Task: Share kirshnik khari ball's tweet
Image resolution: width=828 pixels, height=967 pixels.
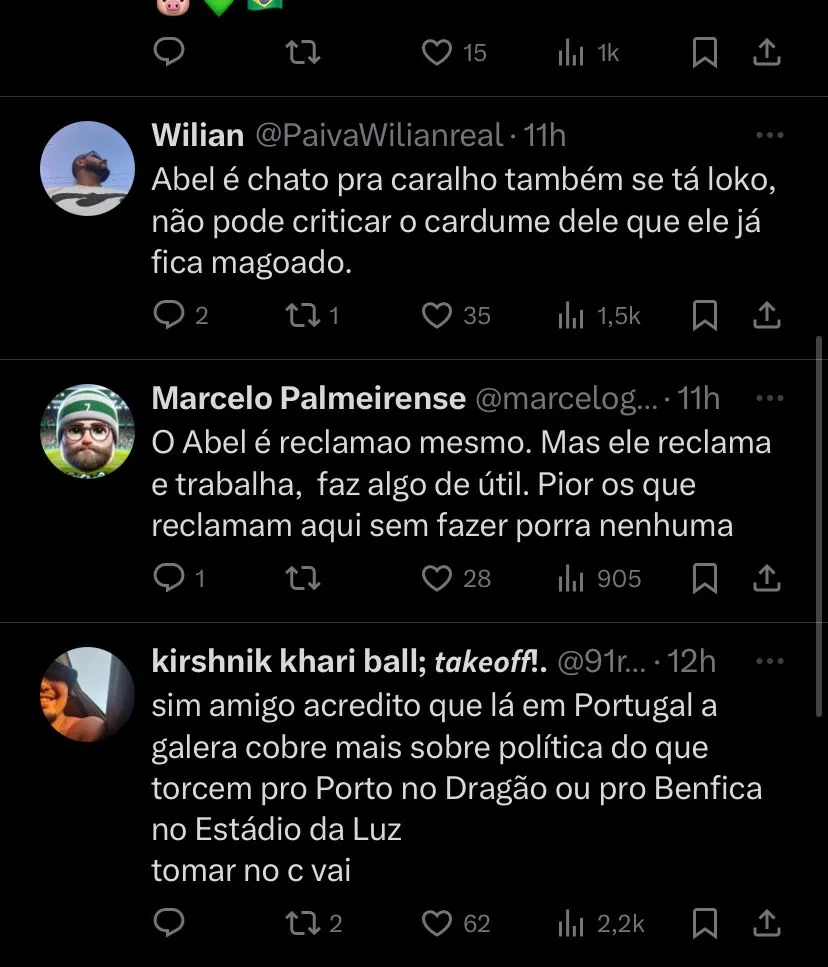Action: tap(766, 923)
